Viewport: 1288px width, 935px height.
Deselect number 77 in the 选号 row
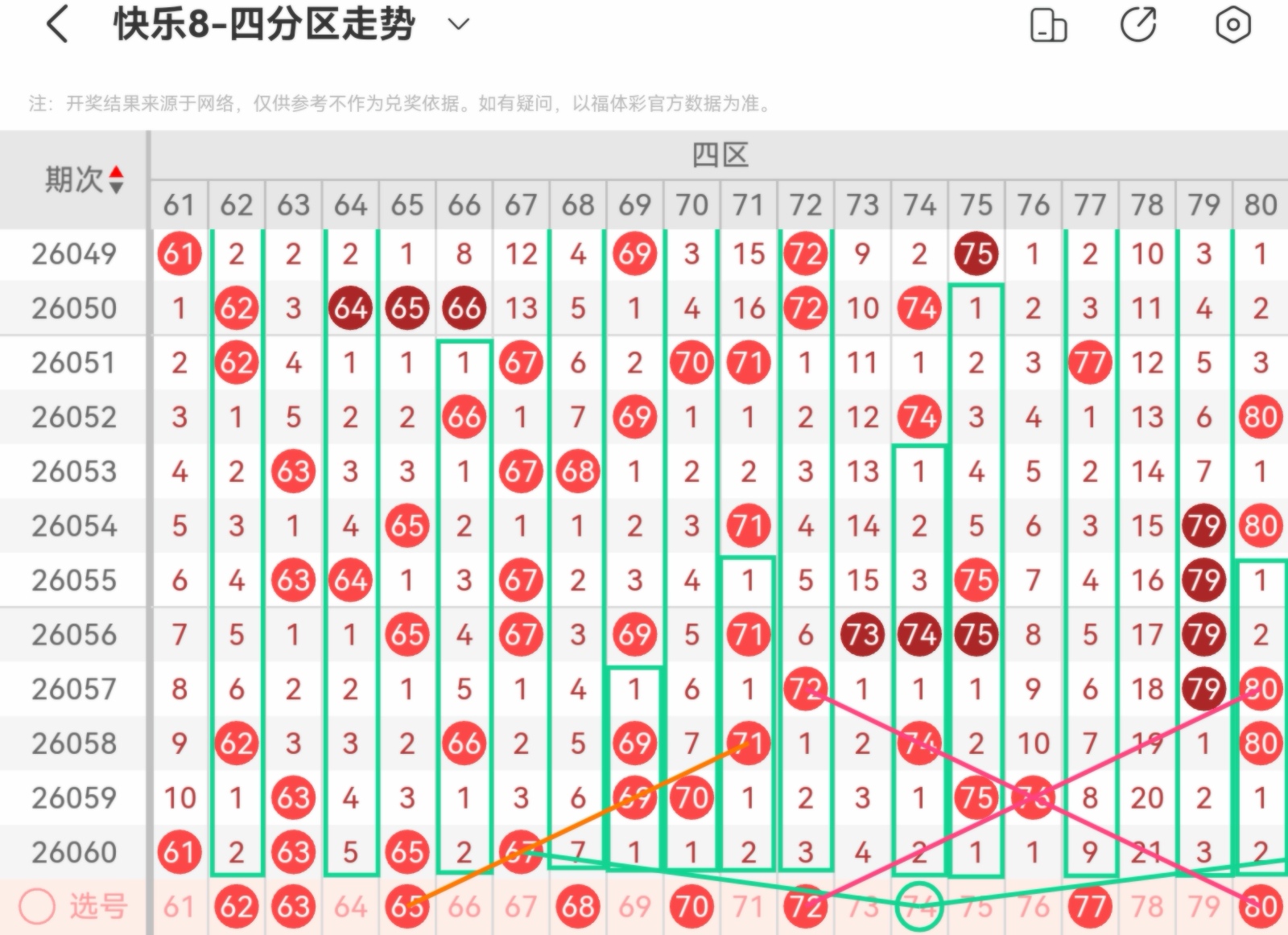tap(1090, 907)
